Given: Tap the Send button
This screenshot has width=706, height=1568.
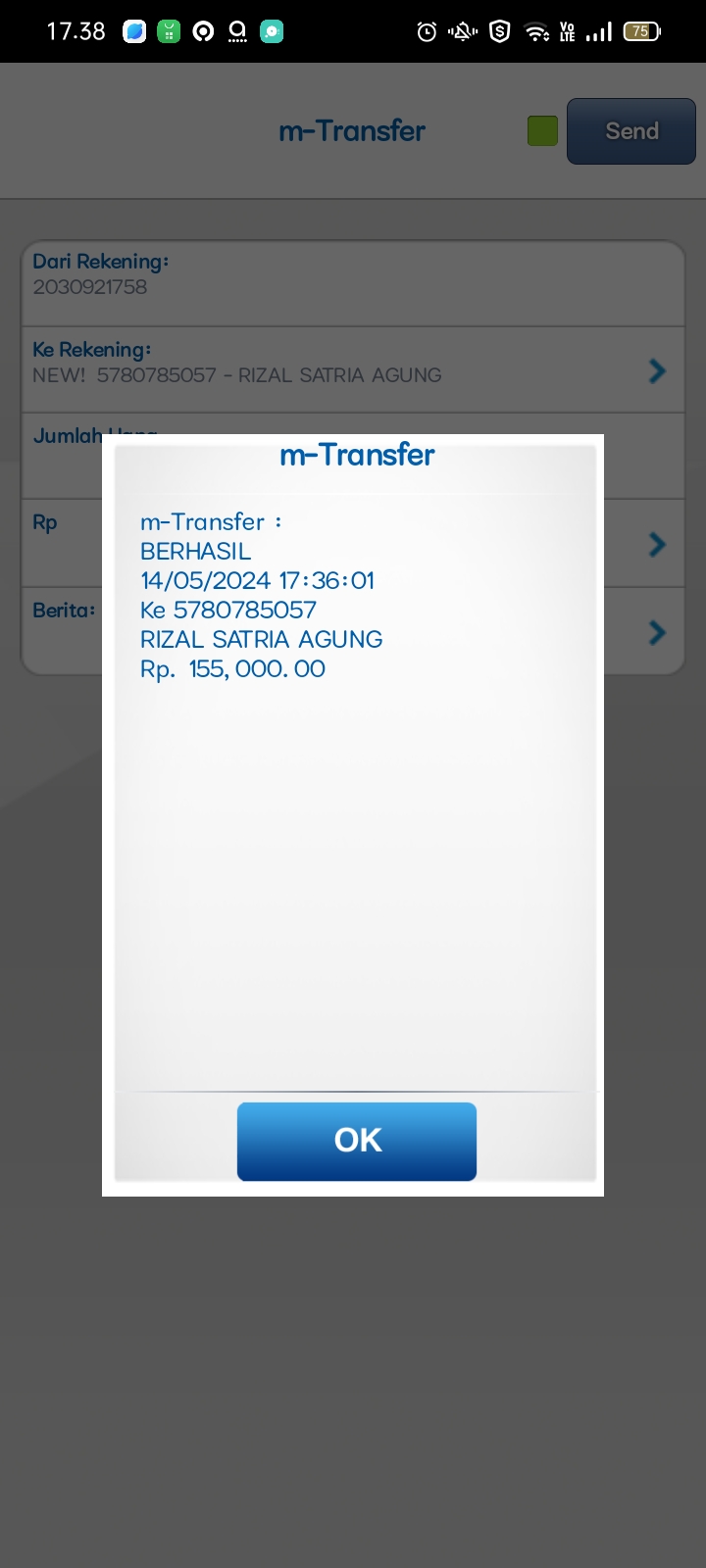Looking at the screenshot, I should (630, 131).
